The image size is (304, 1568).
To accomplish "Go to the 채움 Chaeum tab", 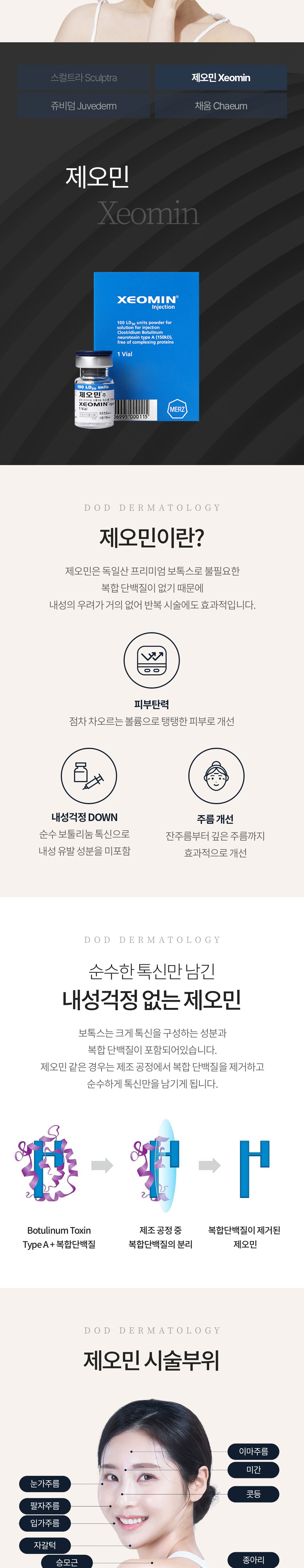I will tap(221, 106).
